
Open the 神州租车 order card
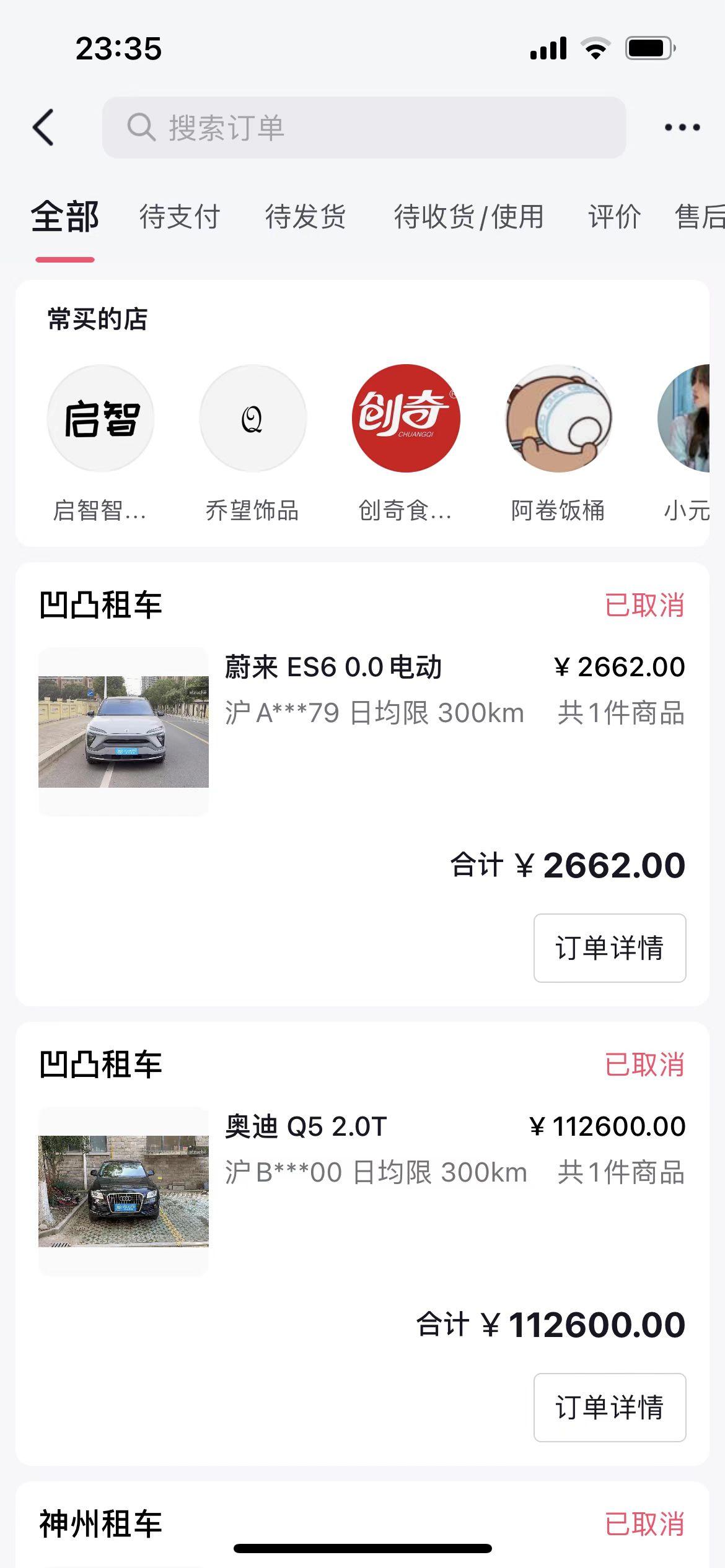click(100, 1523)
